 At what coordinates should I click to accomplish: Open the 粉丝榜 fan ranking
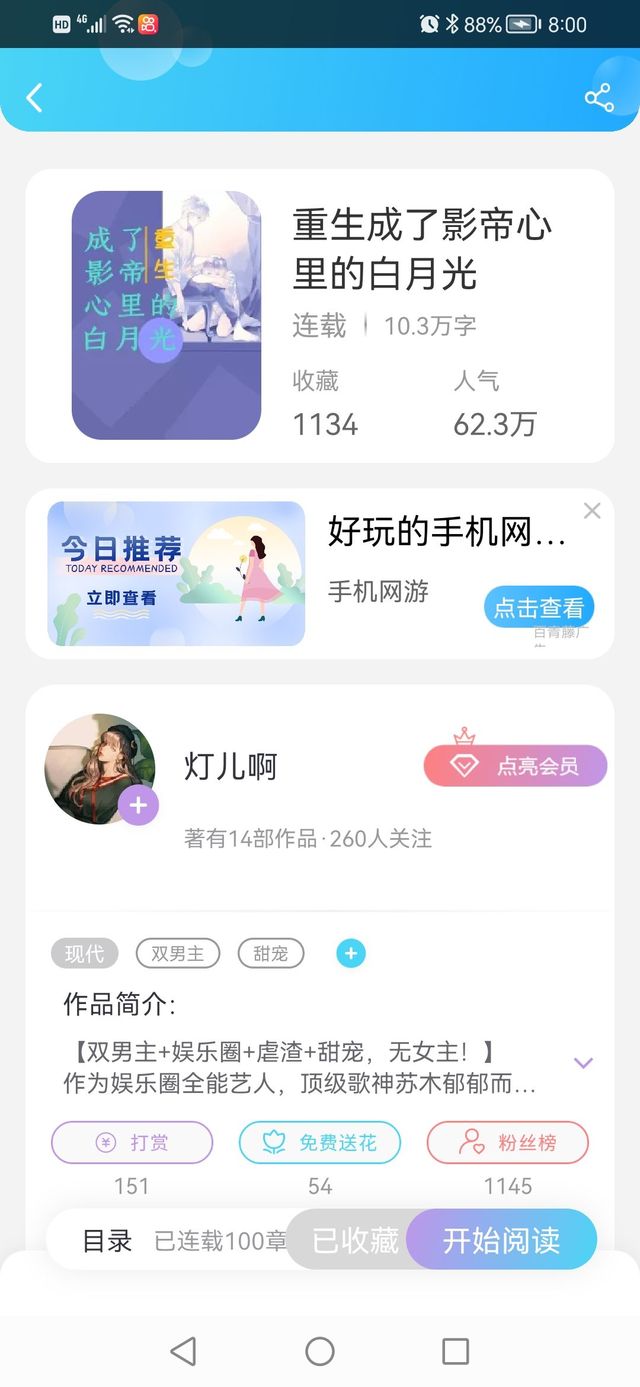pyautogui.click(x=508, y=1143)
